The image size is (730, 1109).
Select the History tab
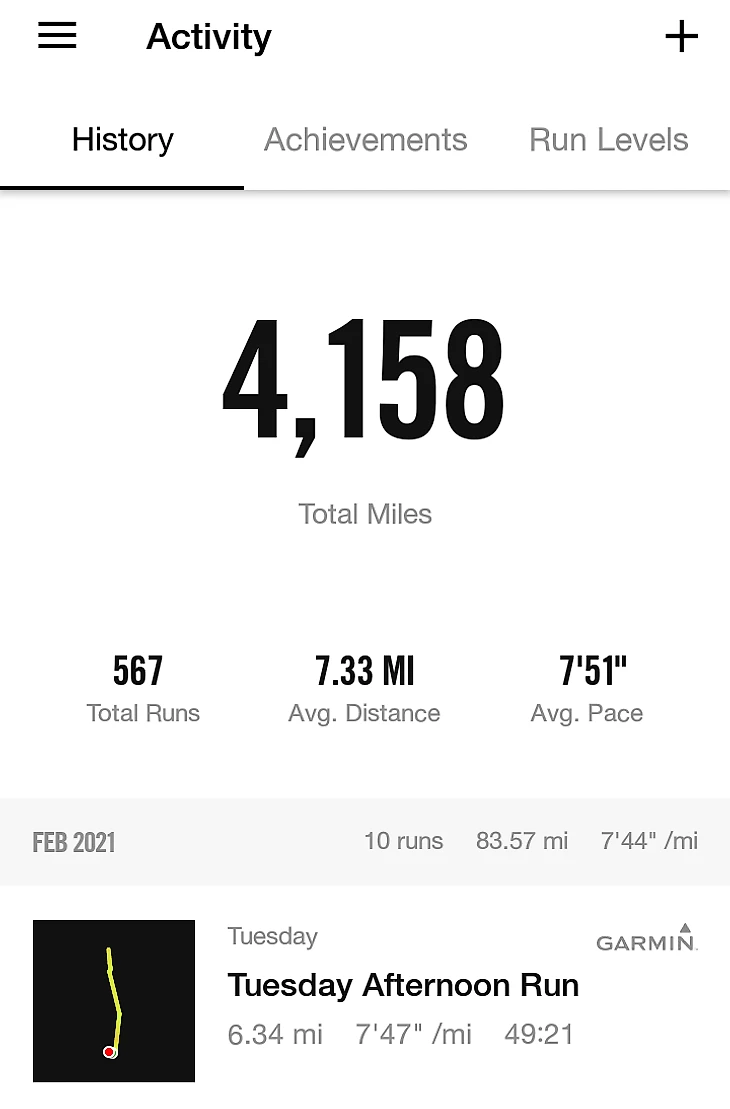coord(122,140)
